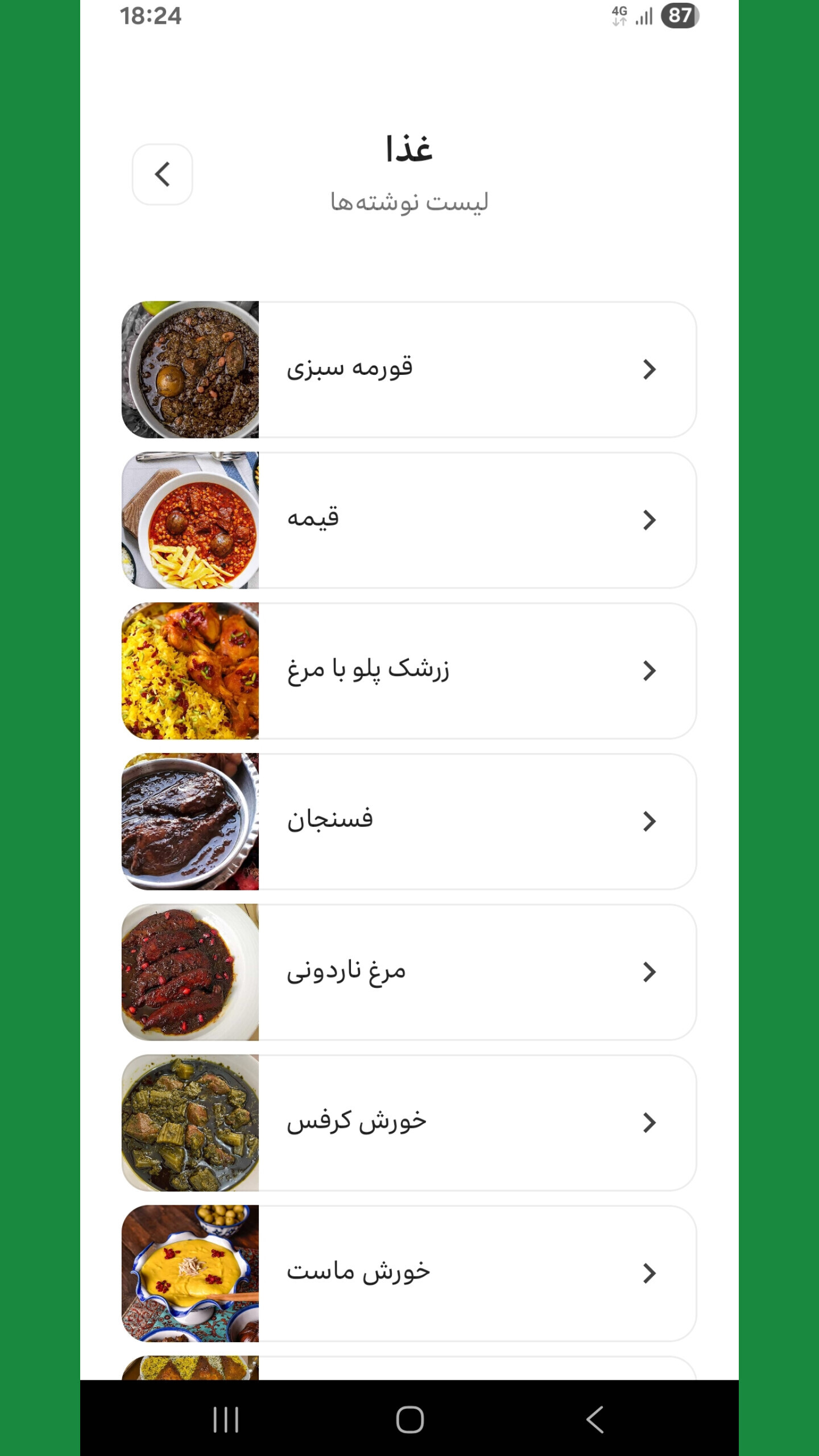This screenshot has width=819, height=1456.
Task: Click the قورمه سبزی dish photo
Action: [191, 370]
